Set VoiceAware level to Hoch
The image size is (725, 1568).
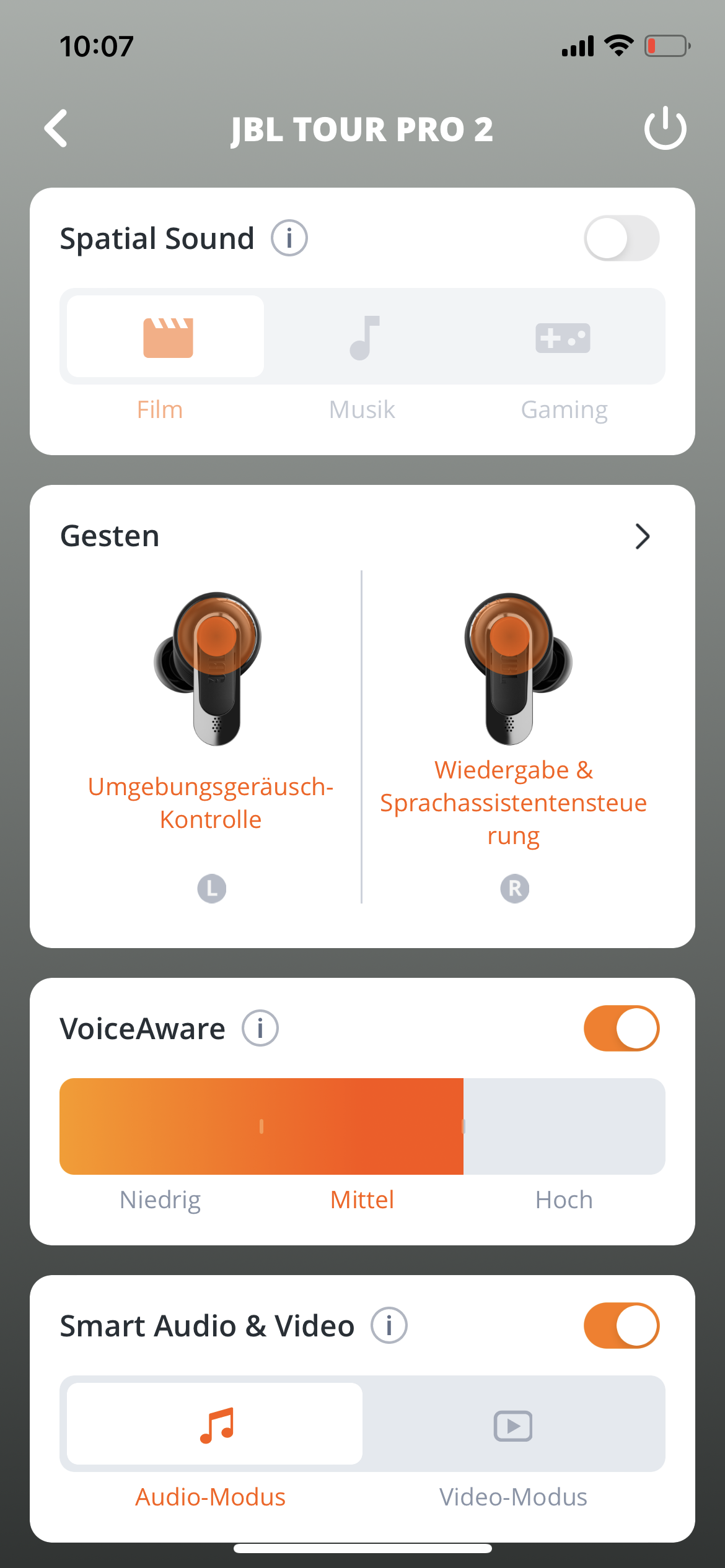coord(564,1127)
